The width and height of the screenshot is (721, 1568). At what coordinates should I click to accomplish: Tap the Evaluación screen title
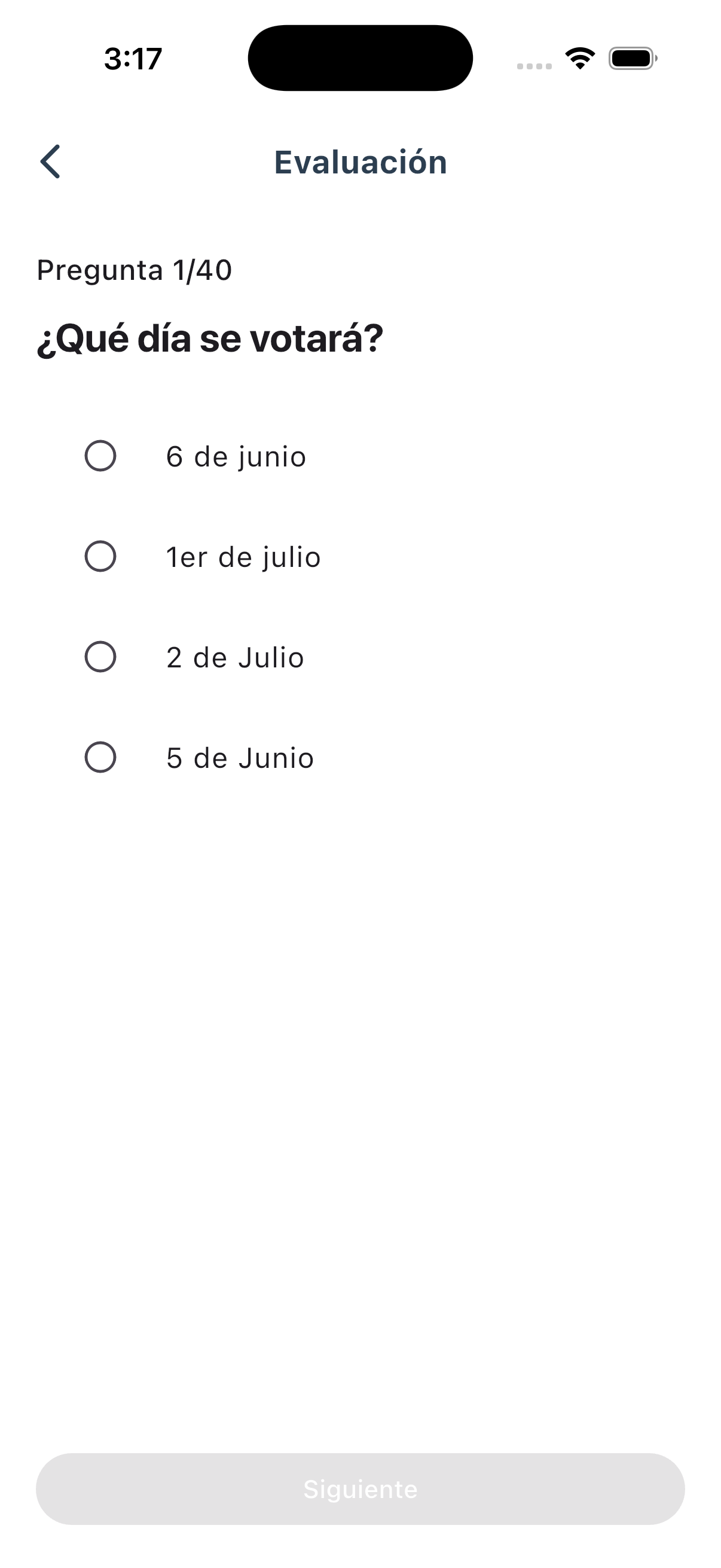360,162
